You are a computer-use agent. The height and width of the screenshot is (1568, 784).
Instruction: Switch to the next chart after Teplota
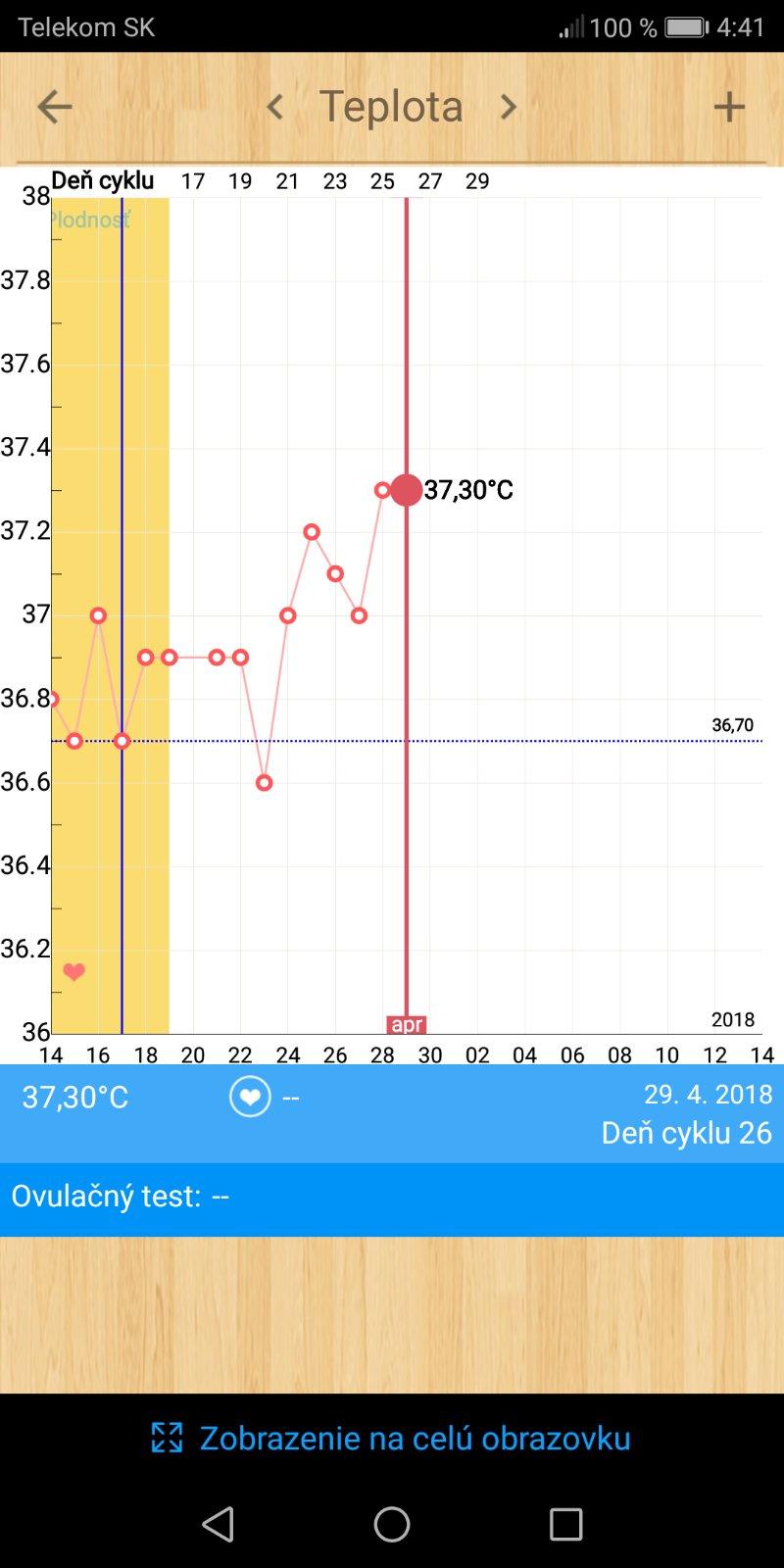[508, 107]
